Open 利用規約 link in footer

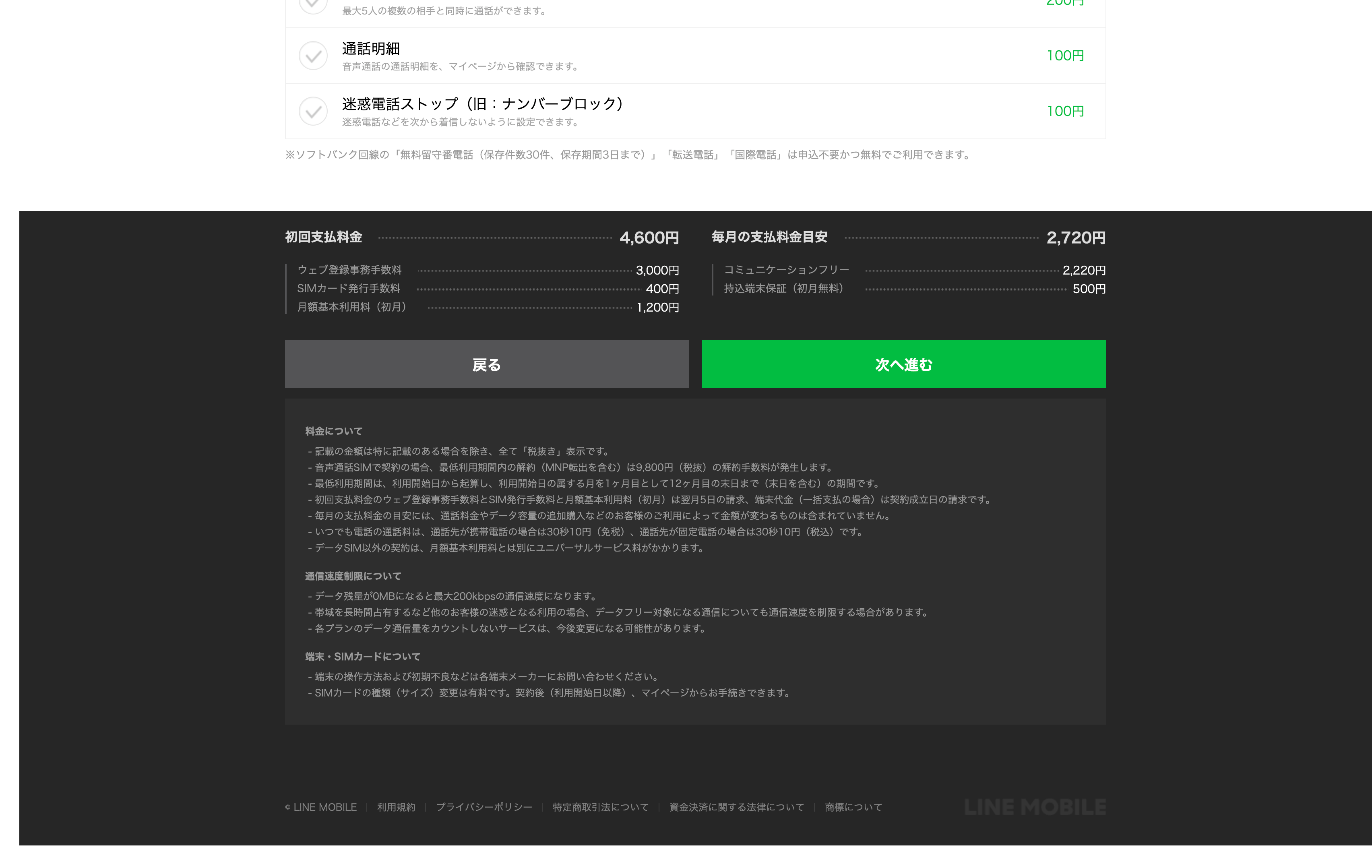pyautogui.click(x=396, y=807)
